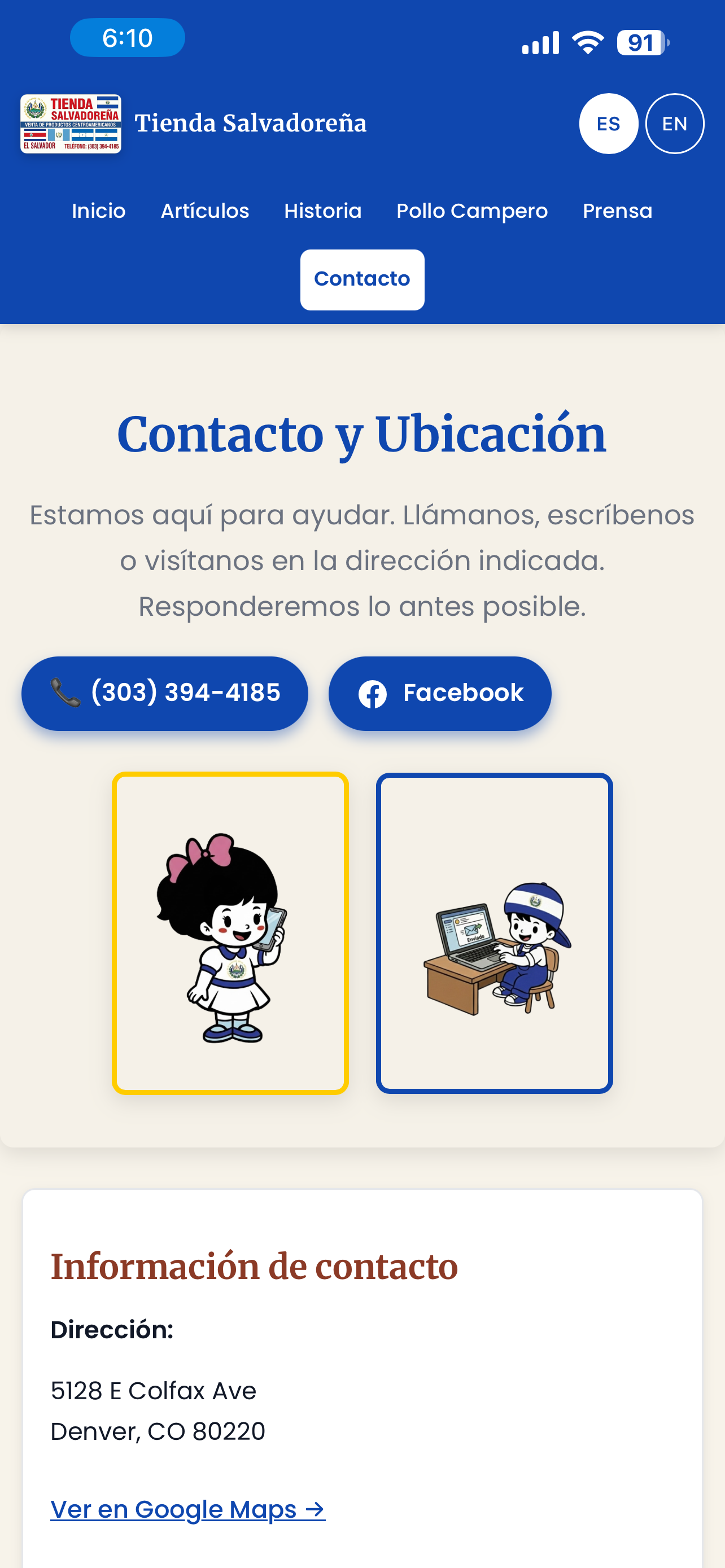Viewport: 725px width, 1568px height.
Task: Go to the Historia page
Action: coord(322,211)
